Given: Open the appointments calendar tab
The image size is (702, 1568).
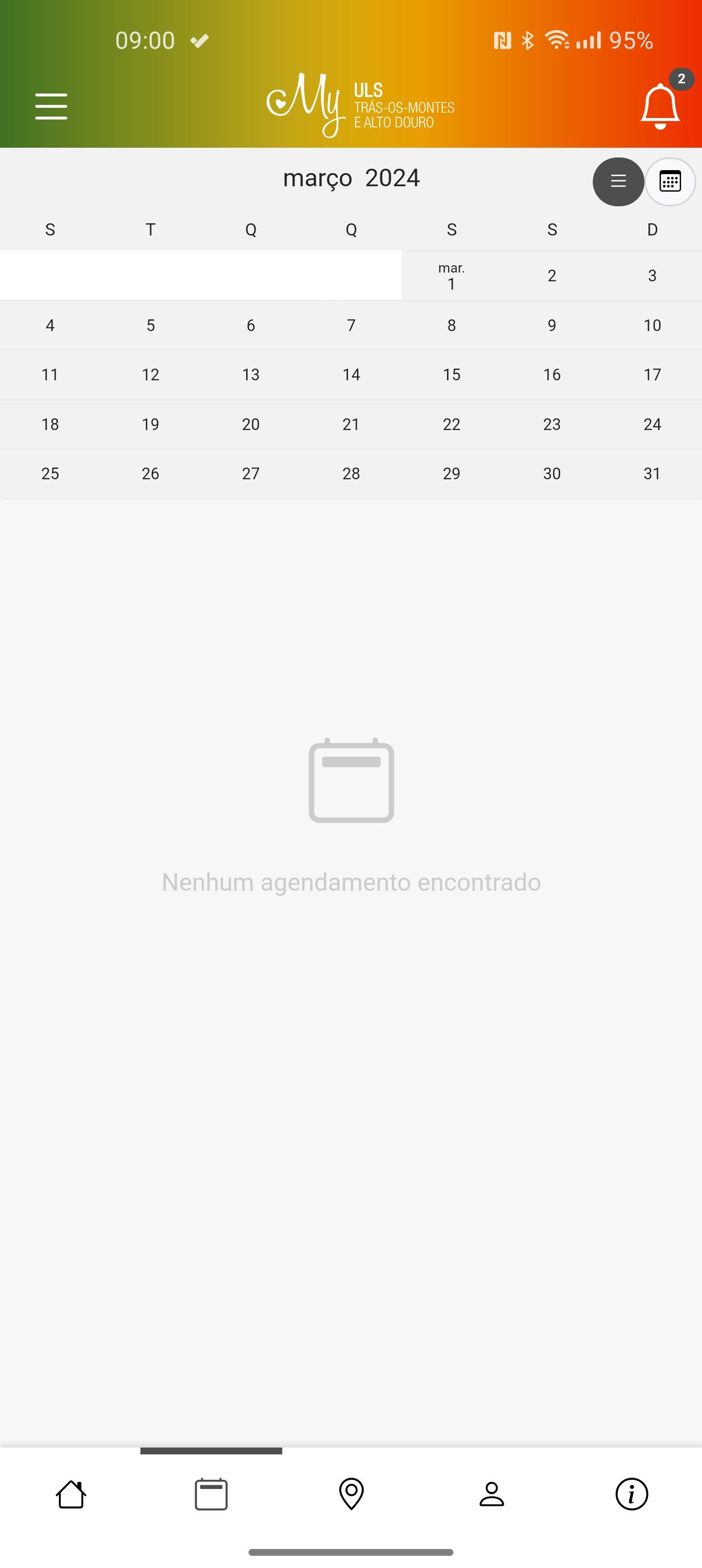Looking at the screenshot, I should (211, 1494).
